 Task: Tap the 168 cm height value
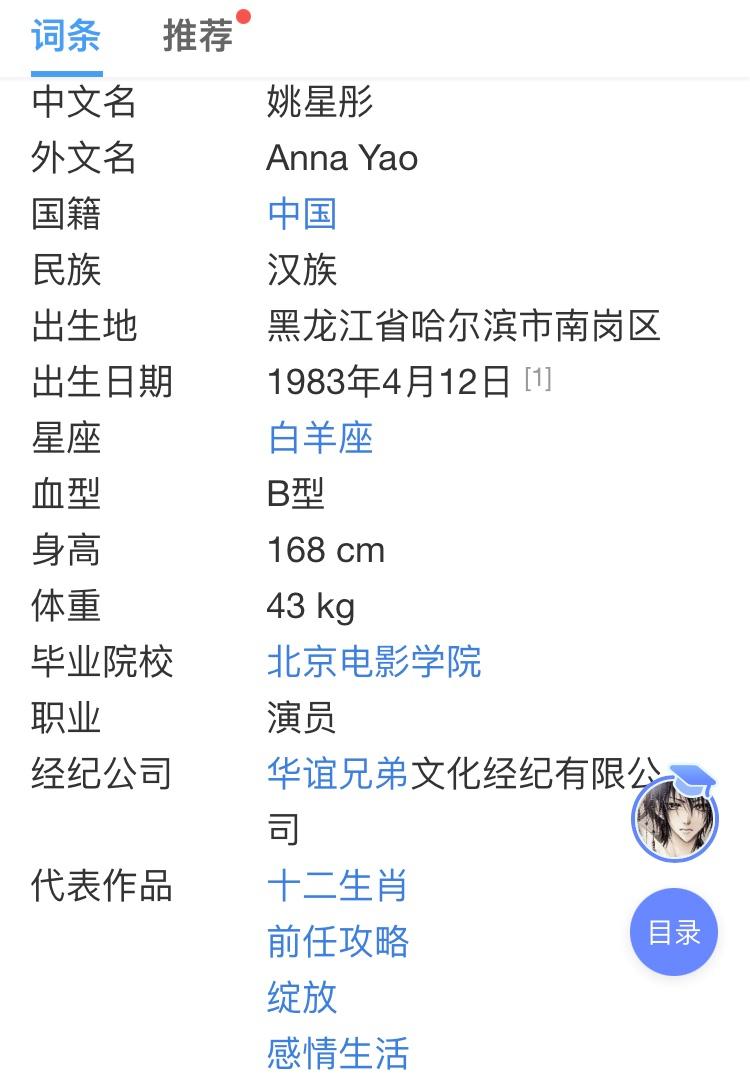click(326, 550)
